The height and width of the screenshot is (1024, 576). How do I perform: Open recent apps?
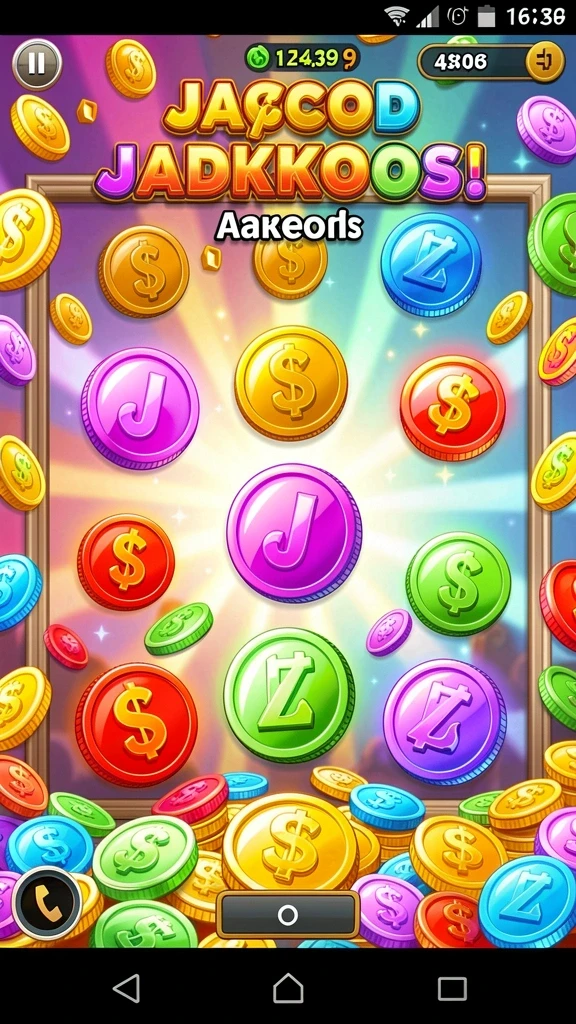point(452,989)
